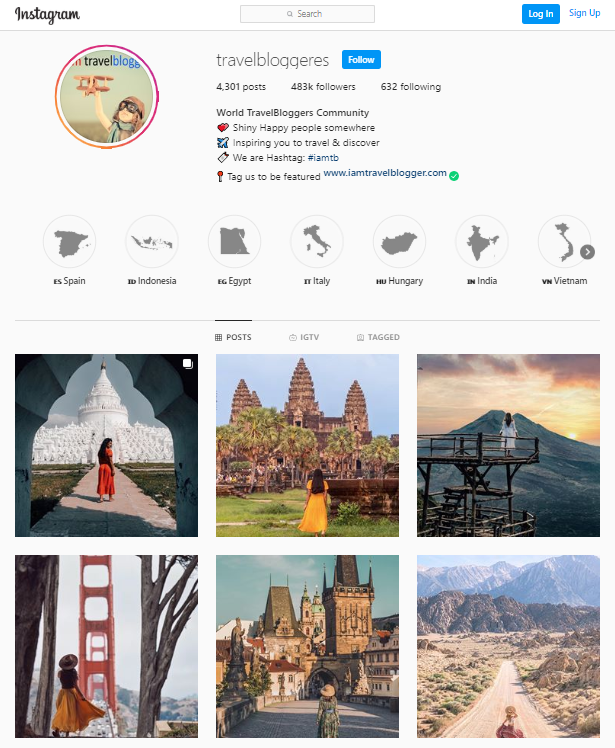Open the India story highlight

(x=481, y=242)
